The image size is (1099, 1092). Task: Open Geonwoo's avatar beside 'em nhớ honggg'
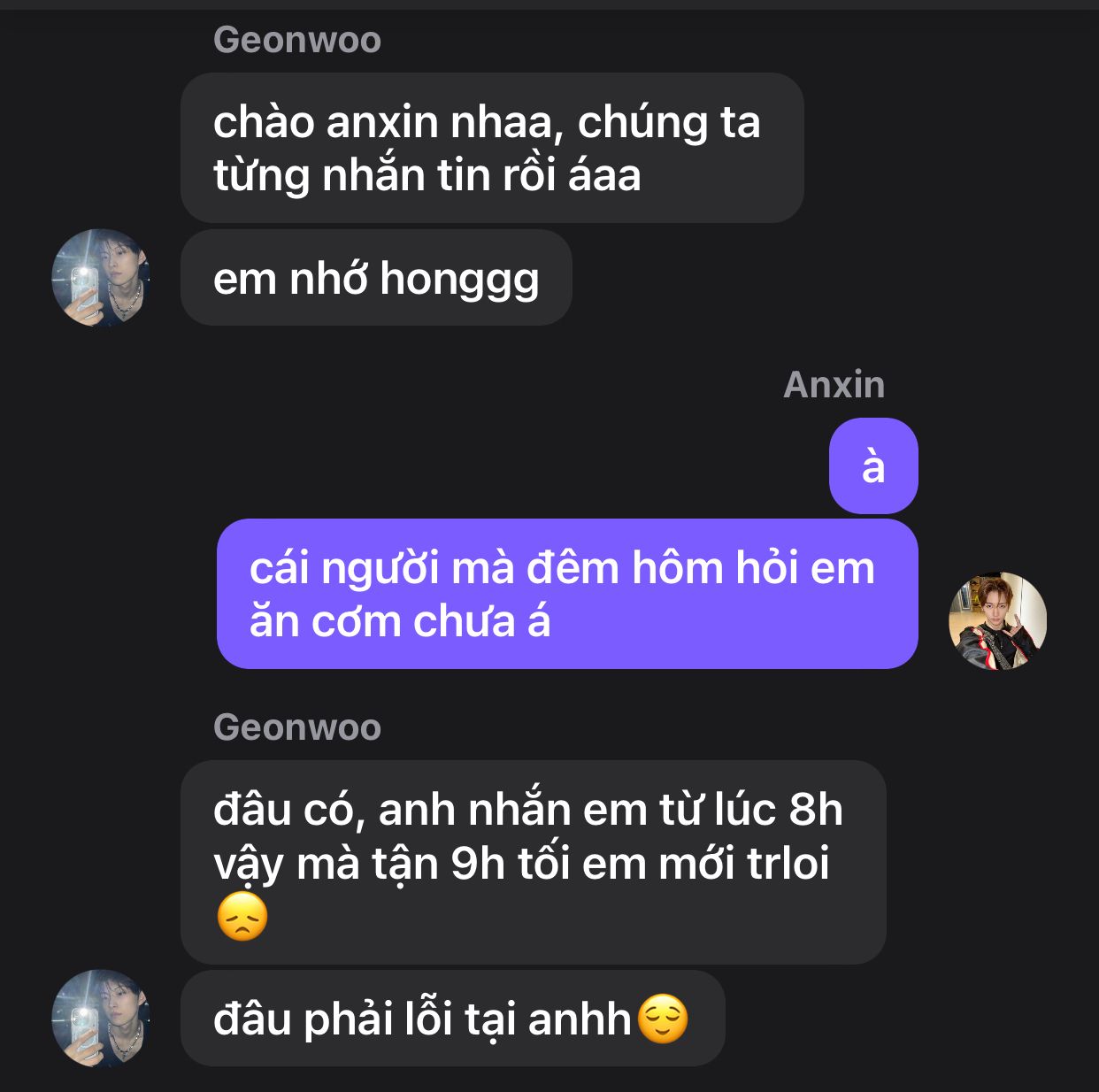click(x=100, y=278)
